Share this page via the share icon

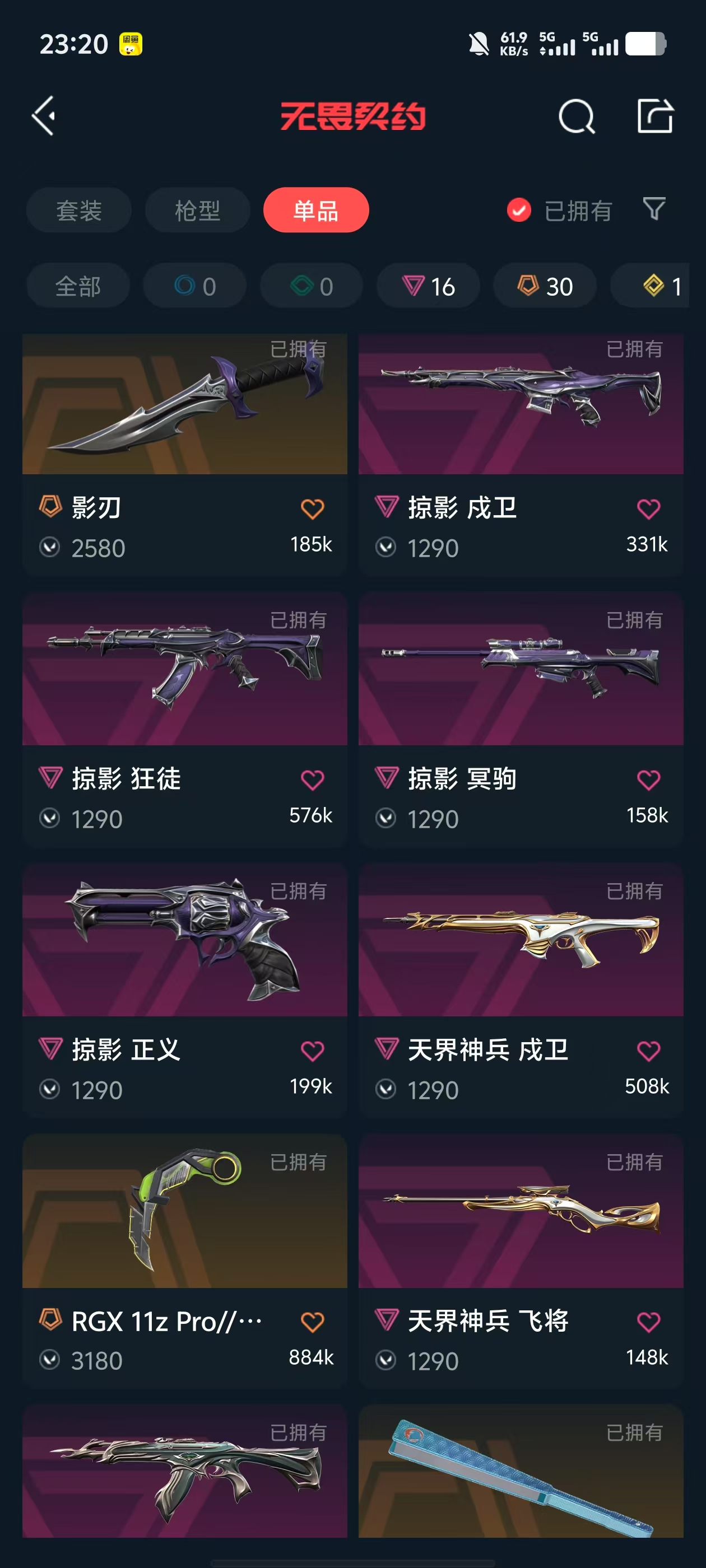point(655,116)
